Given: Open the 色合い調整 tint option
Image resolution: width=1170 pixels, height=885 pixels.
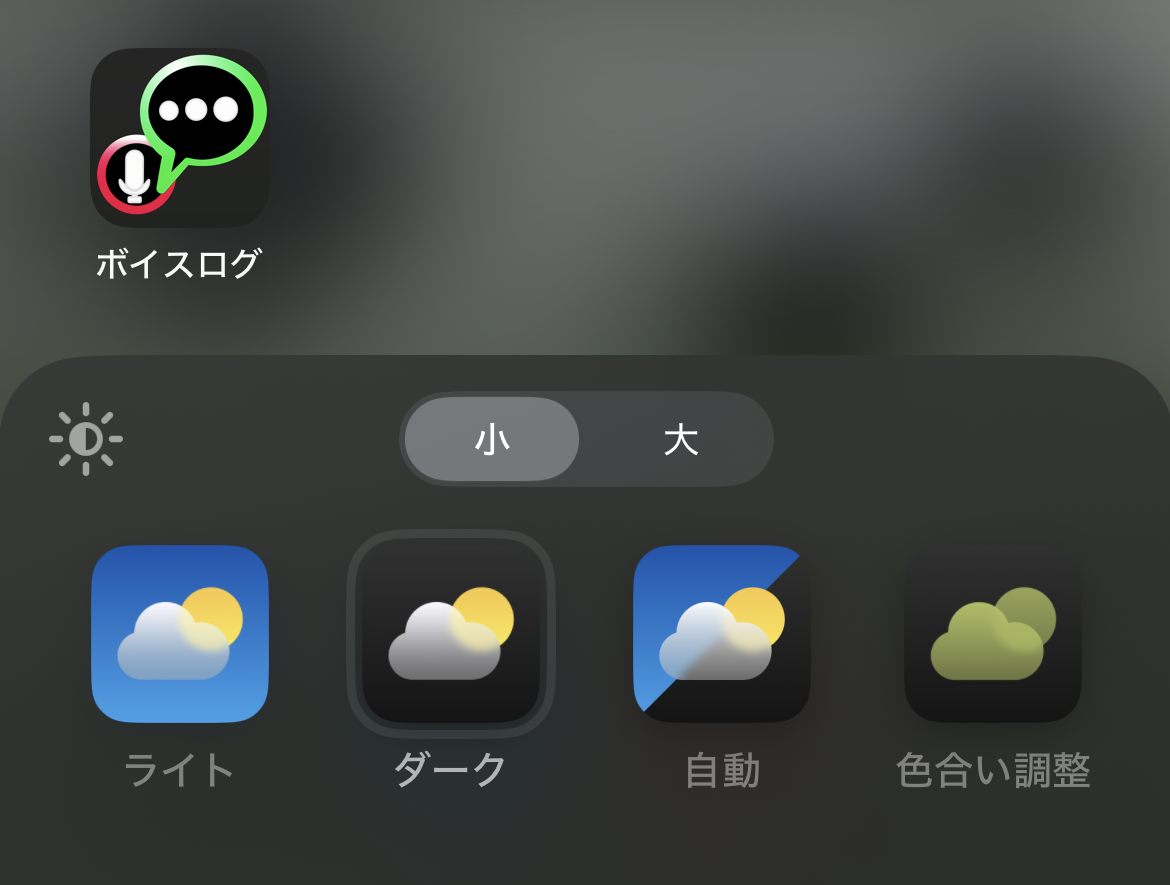Looking at the screenshot, I should click(x=993, y=634).
